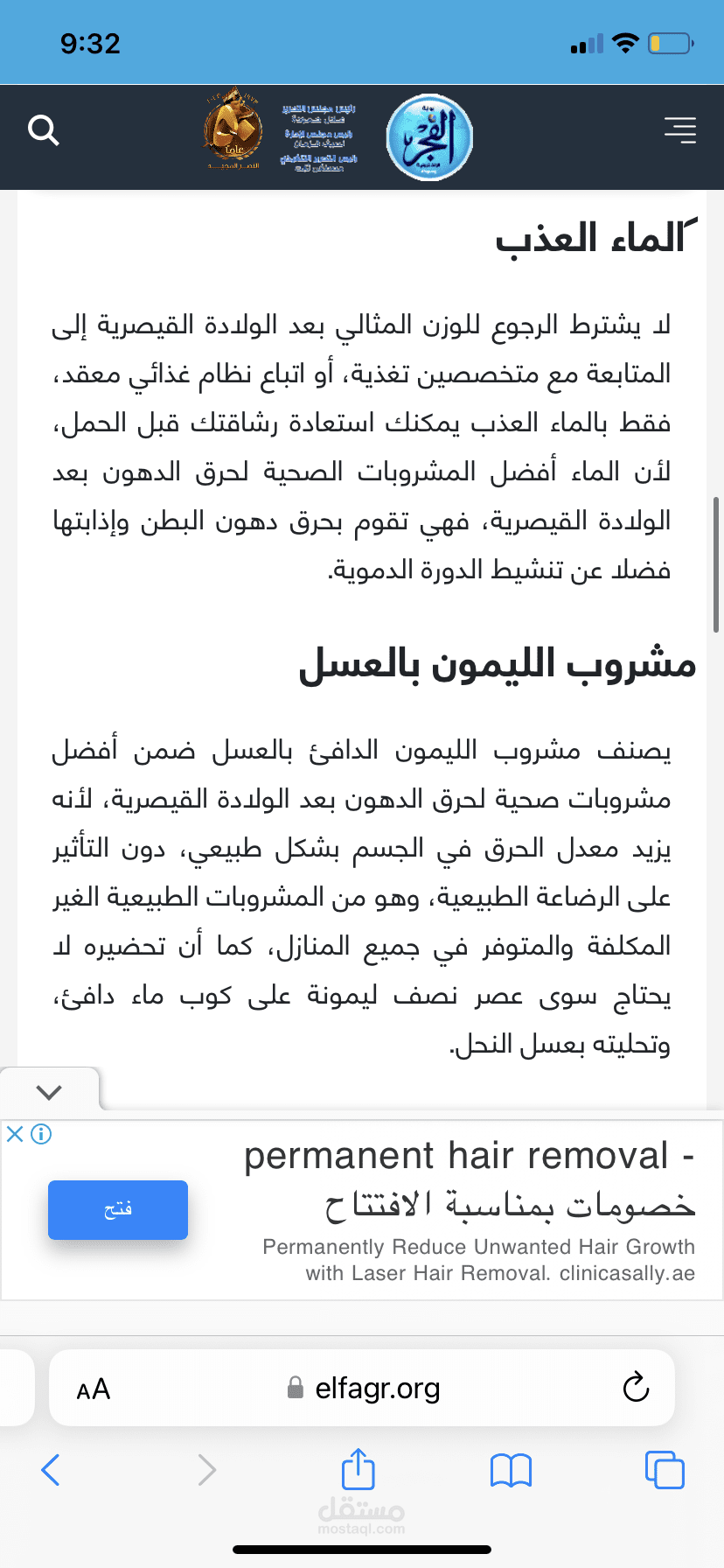The image size is (724, 1568).
Task: Open the AA reader settings
Action: (94, 1389)
